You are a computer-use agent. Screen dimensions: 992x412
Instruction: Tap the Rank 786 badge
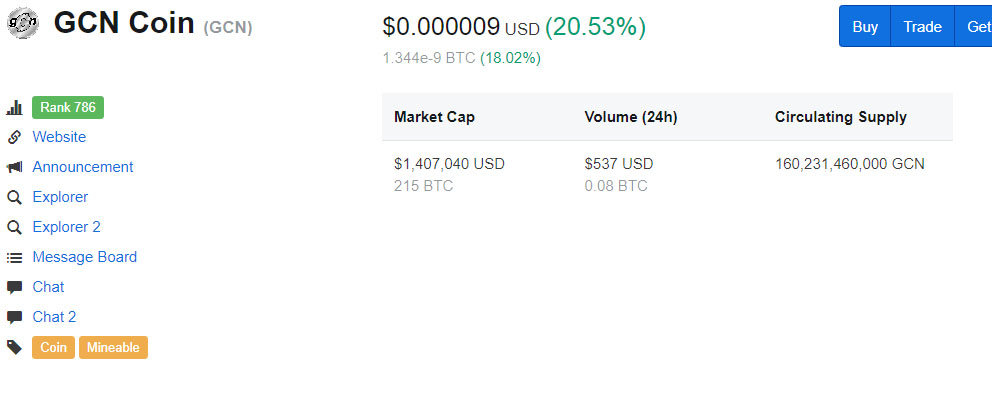coord(68,107)
